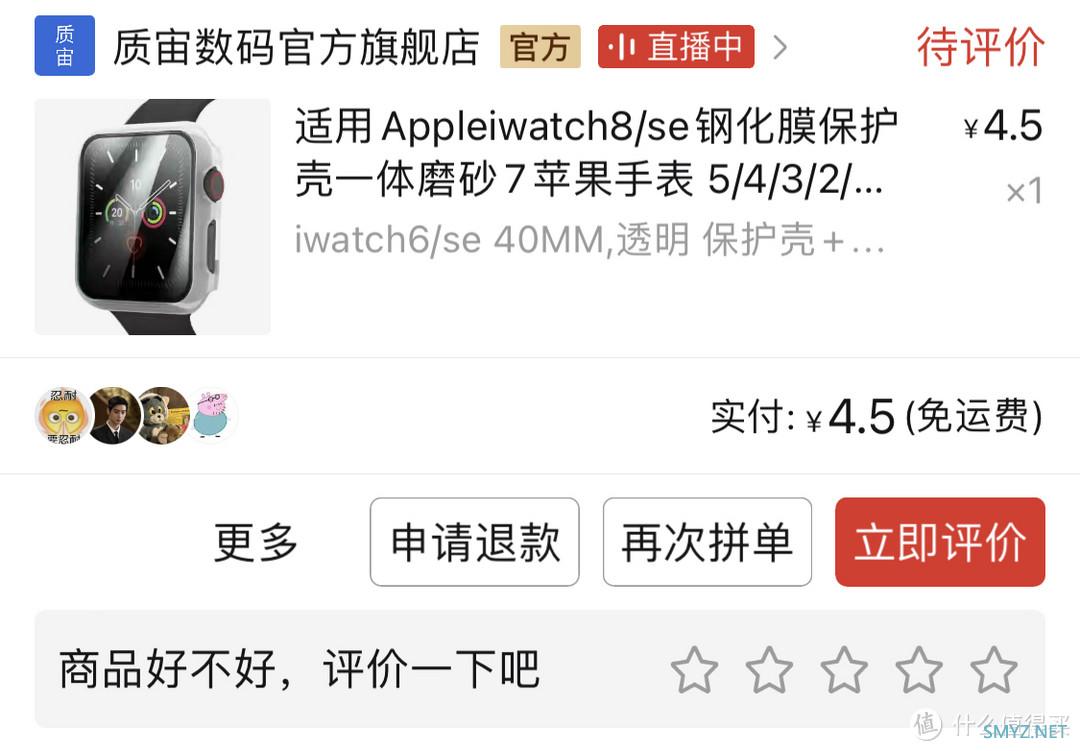Rate the product five stars
1080x751 pixels.
tap(993, 670)
